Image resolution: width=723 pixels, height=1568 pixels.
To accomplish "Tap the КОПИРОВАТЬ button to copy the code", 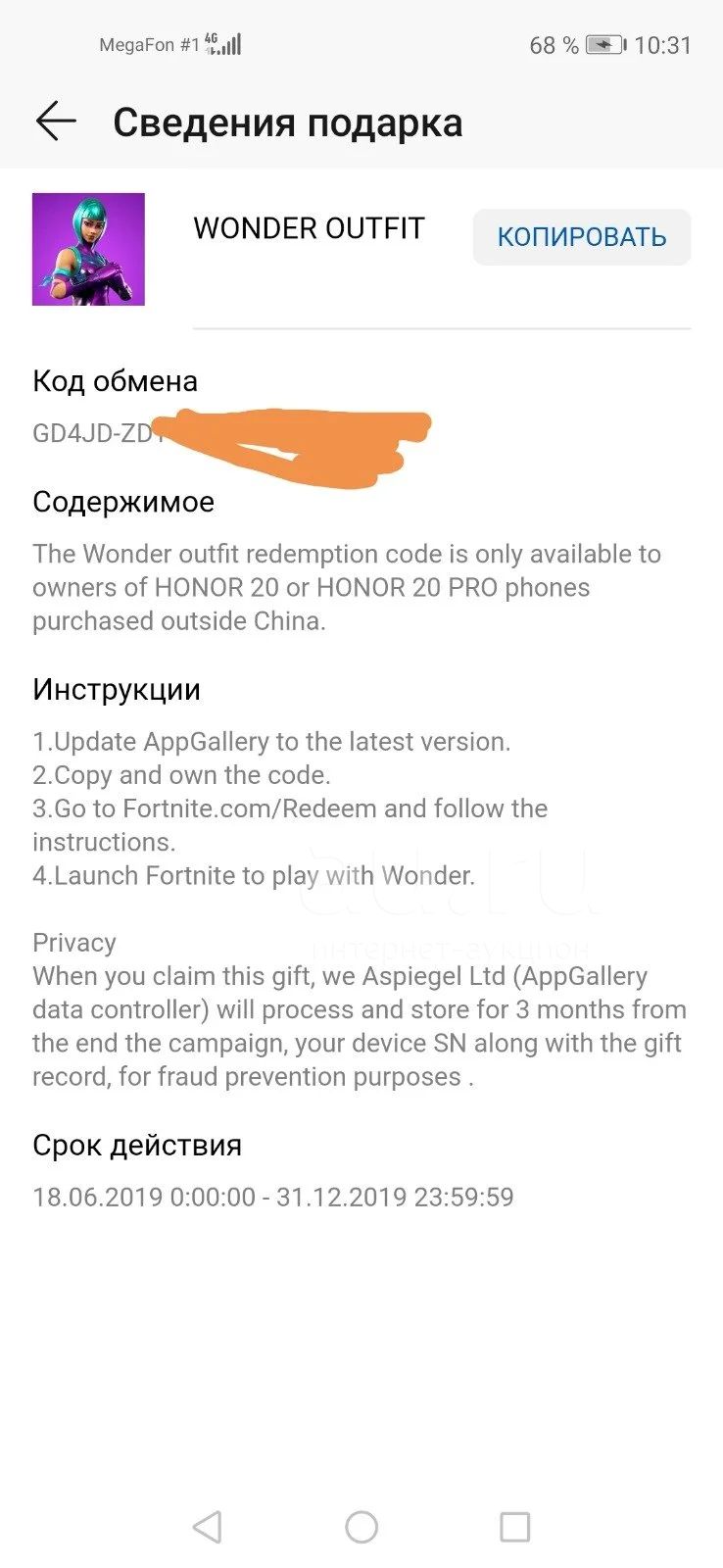I will click(x=582, y=237).
